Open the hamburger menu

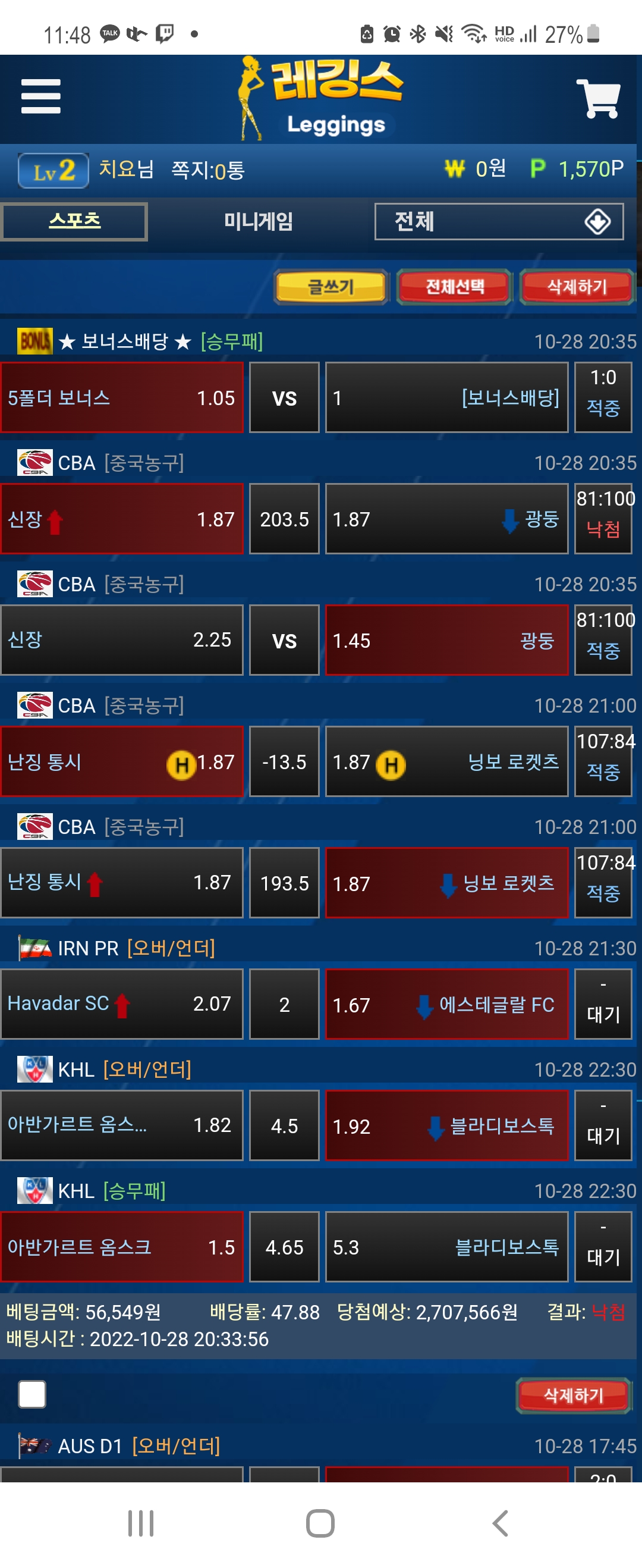pos(41,96)
